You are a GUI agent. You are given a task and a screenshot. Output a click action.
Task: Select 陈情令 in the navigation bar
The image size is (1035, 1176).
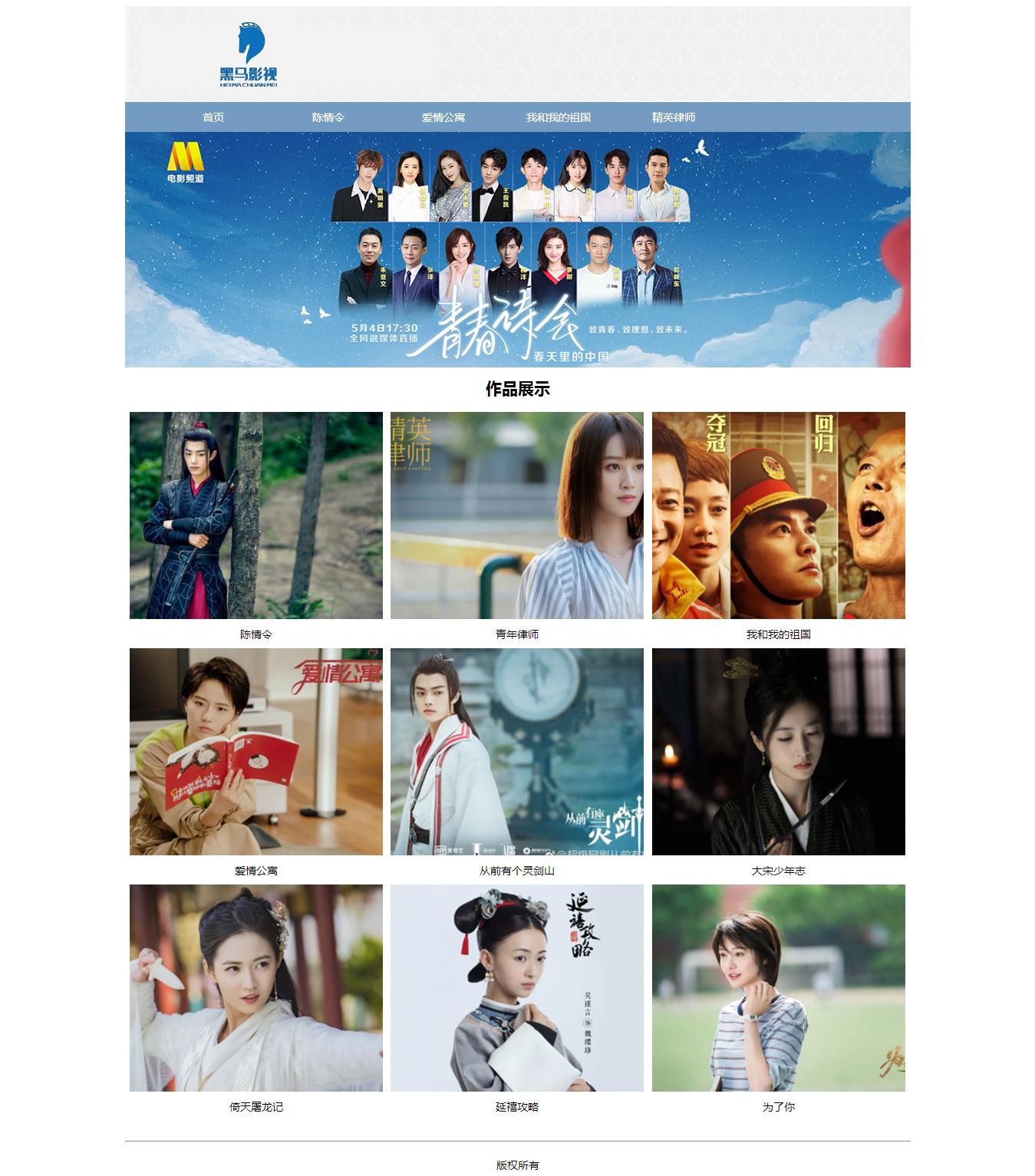point(328,117)
